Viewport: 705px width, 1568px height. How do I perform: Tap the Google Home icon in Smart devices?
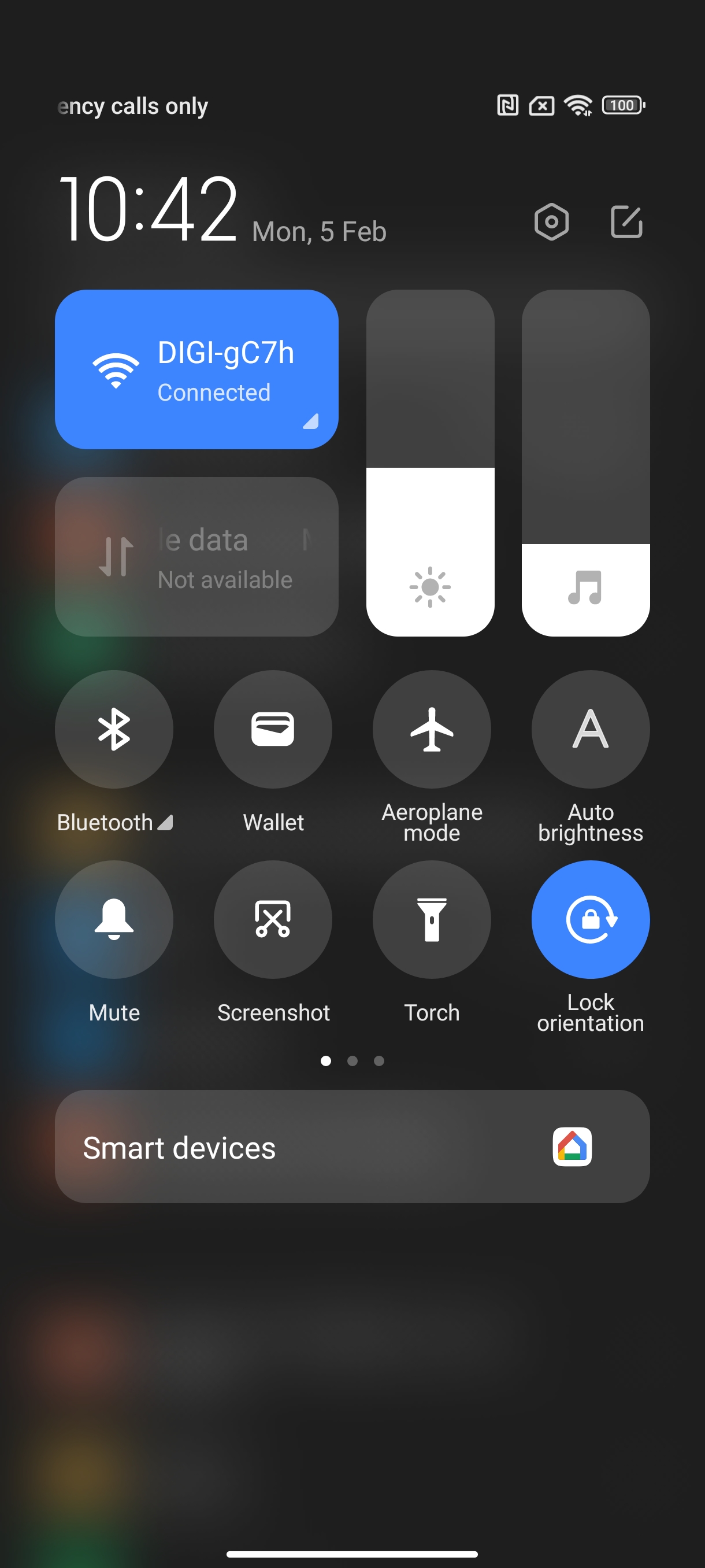point(572,1147)
